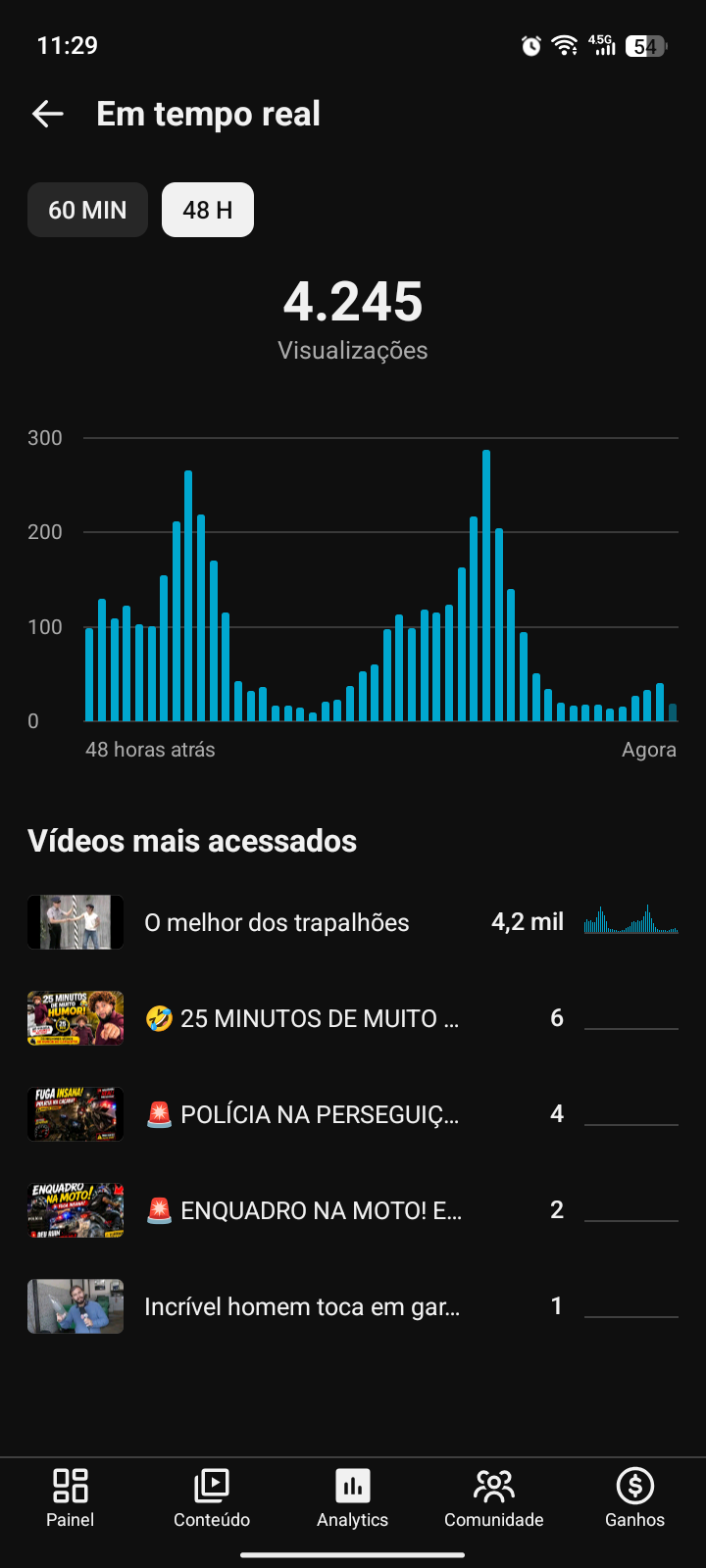Image resolution: width=706 pixels, height=1568 pixels.
Task: Open the video 25 MINUTOS DE MUITO
Action: (353, 1018)
